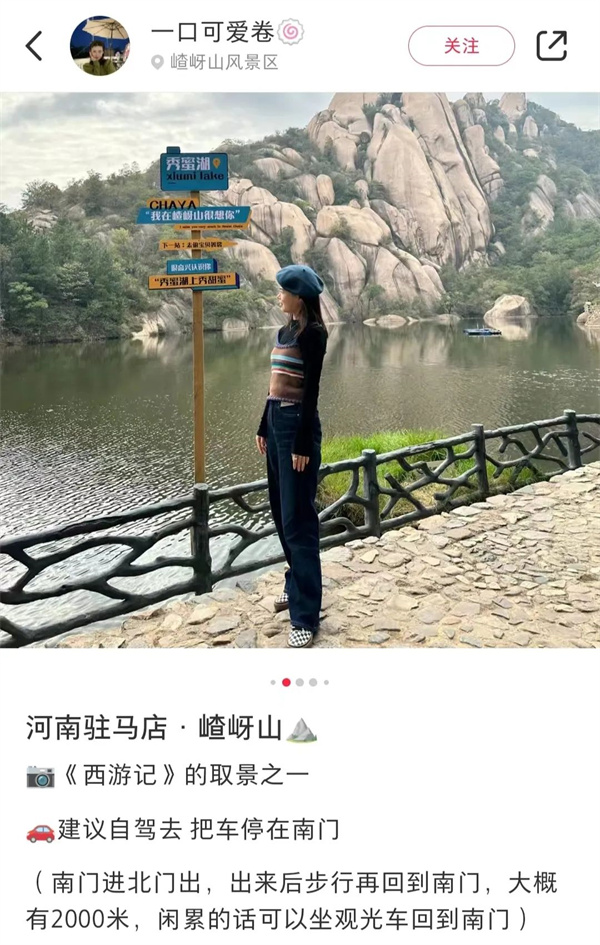Open 一口可爱卷's profile avatar
The height and width of the screenshot is (945, 600).
99,46
